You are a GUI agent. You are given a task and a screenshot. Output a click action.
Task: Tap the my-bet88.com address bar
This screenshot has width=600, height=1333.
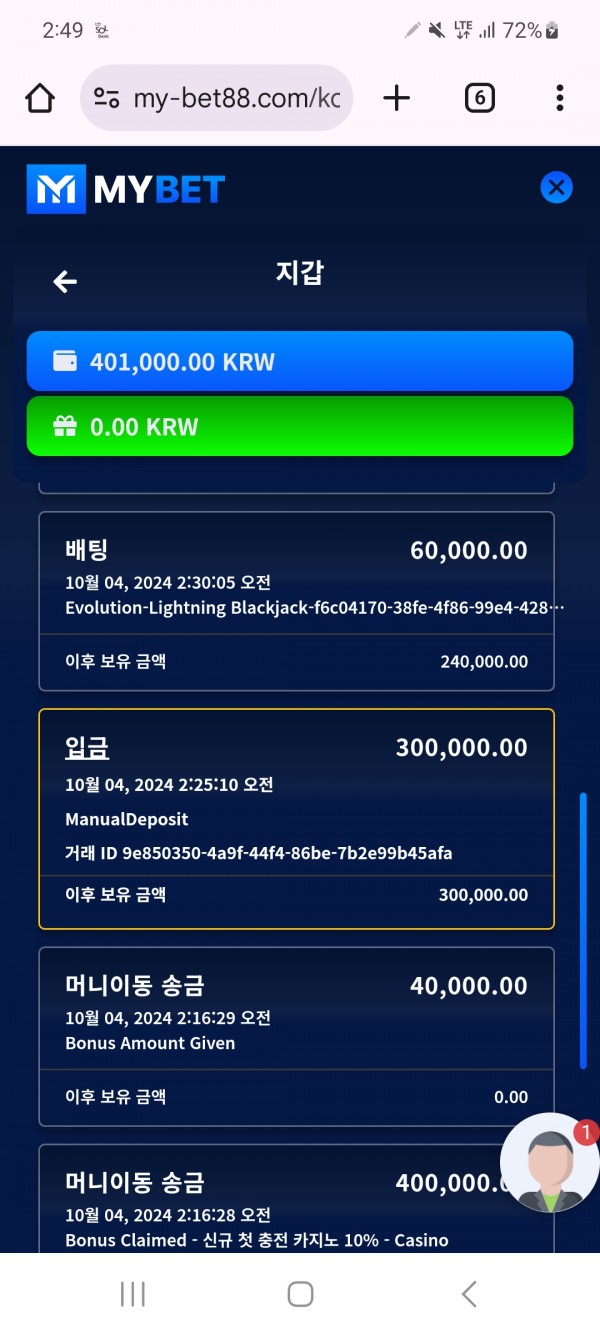pyautogui.click(x=216, y=98)
